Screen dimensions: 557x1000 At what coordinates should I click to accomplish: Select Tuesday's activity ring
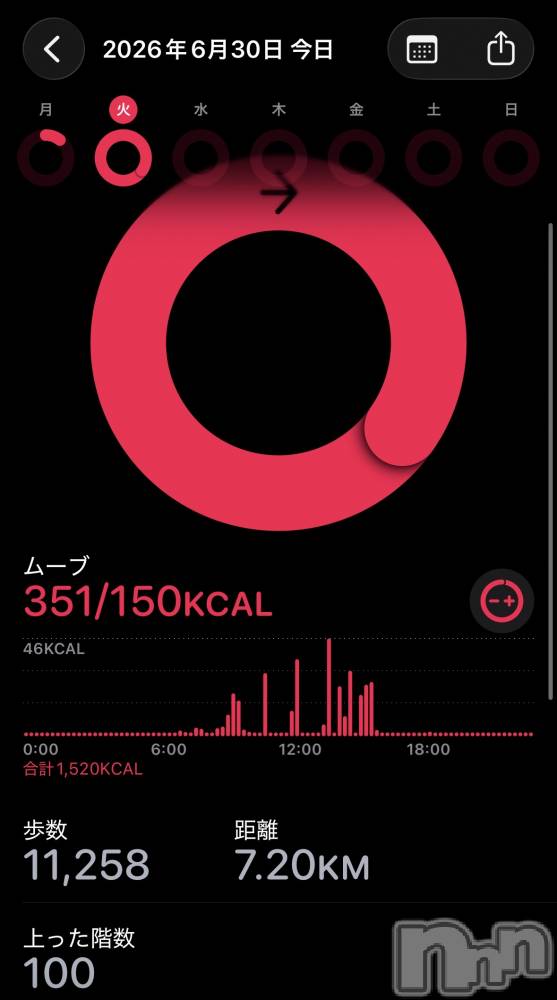click(x=123, y=158)
